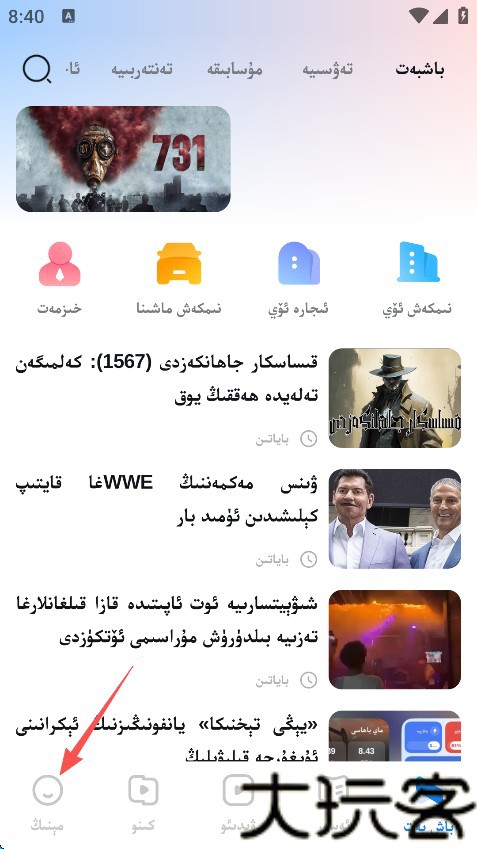Image resolution: width=477 pixels, height=849 pixels.
Task: Switch to the تەنتەربىيە top tab
Action: tap(142, 70)
